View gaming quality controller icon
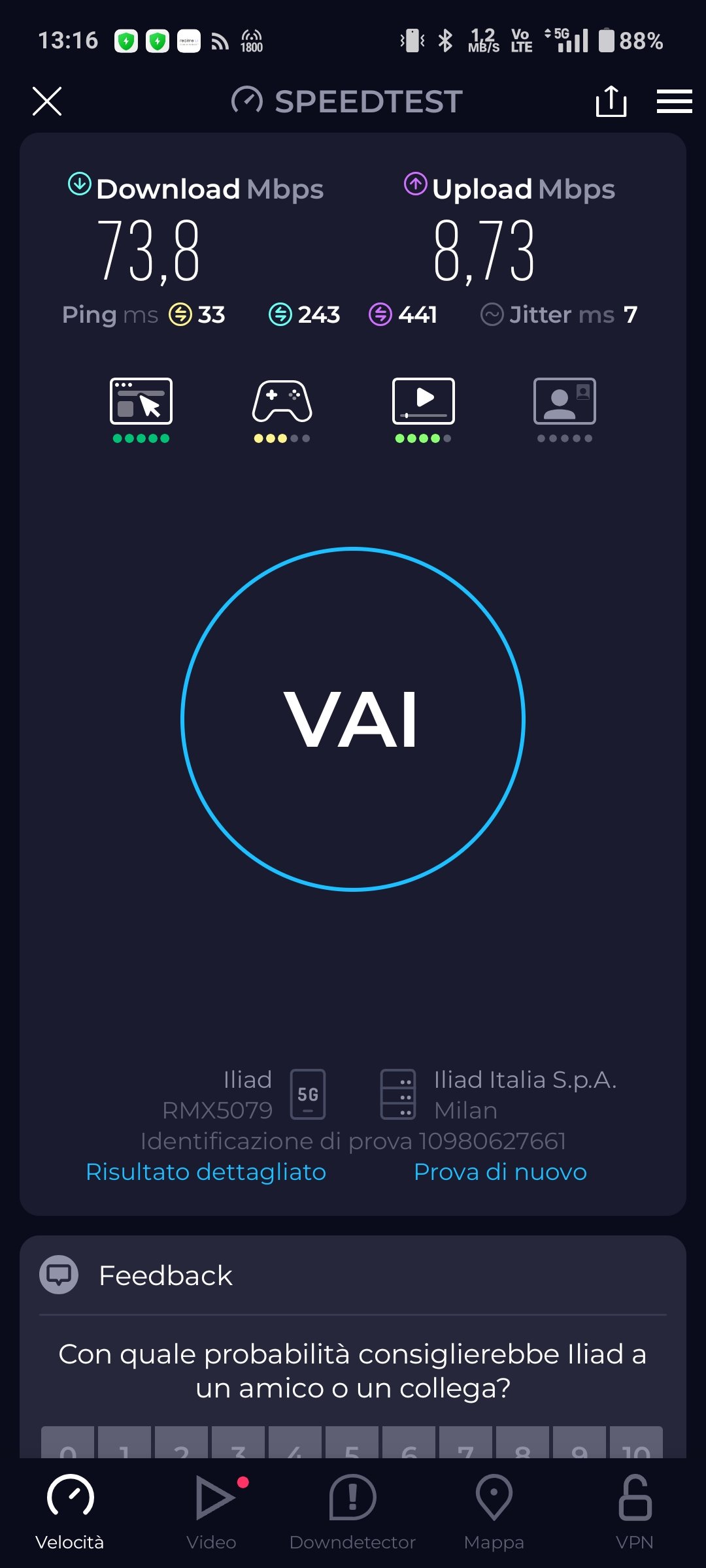706x1568 pixels. click(x=282, y=401)
